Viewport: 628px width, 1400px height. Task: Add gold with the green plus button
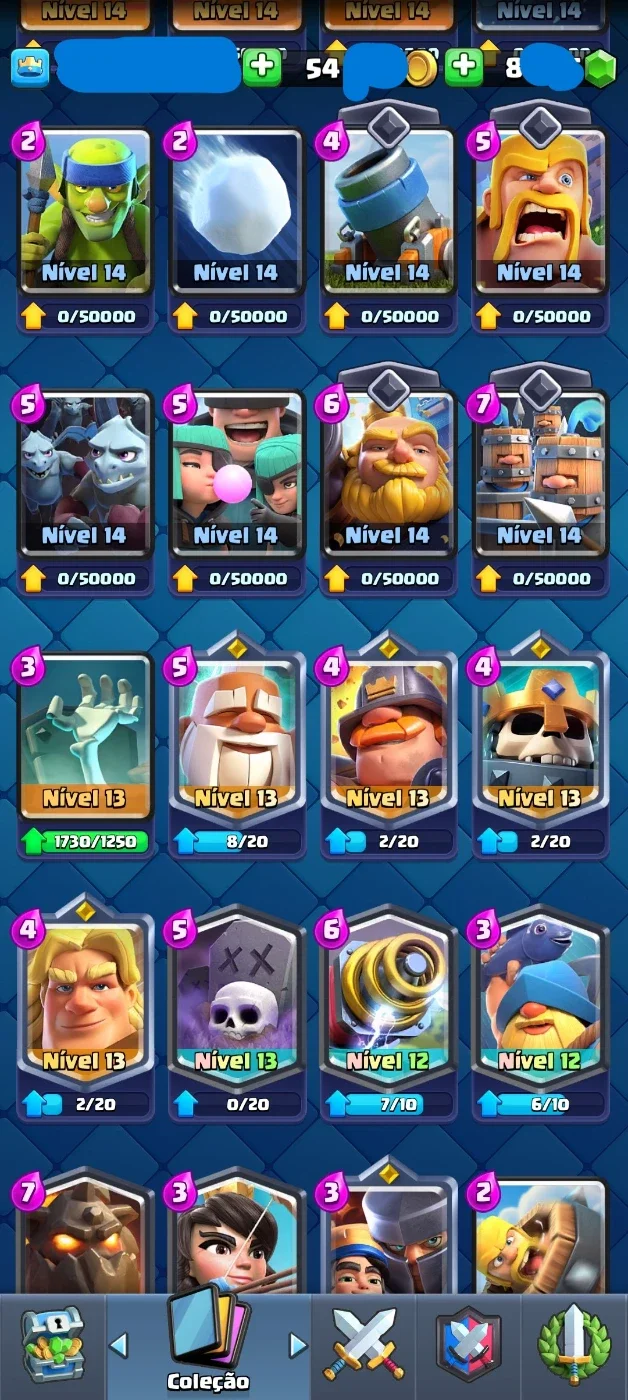tap(262, 67)
